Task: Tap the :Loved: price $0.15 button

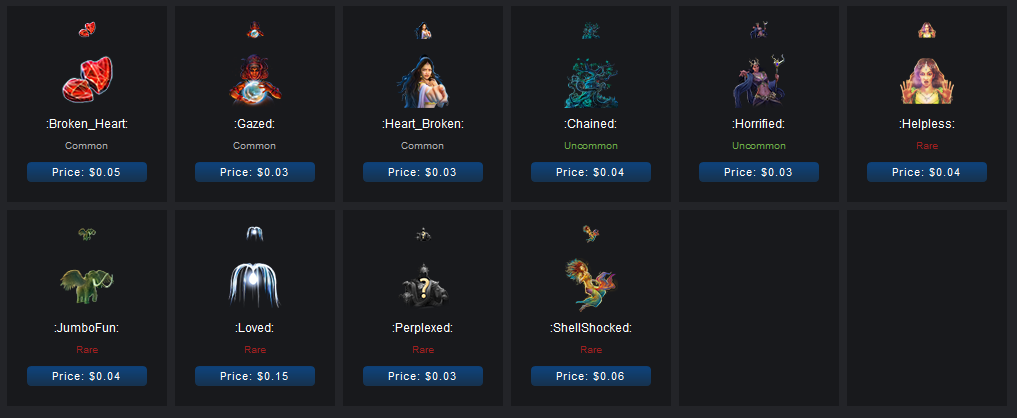Action: point(255,376)
